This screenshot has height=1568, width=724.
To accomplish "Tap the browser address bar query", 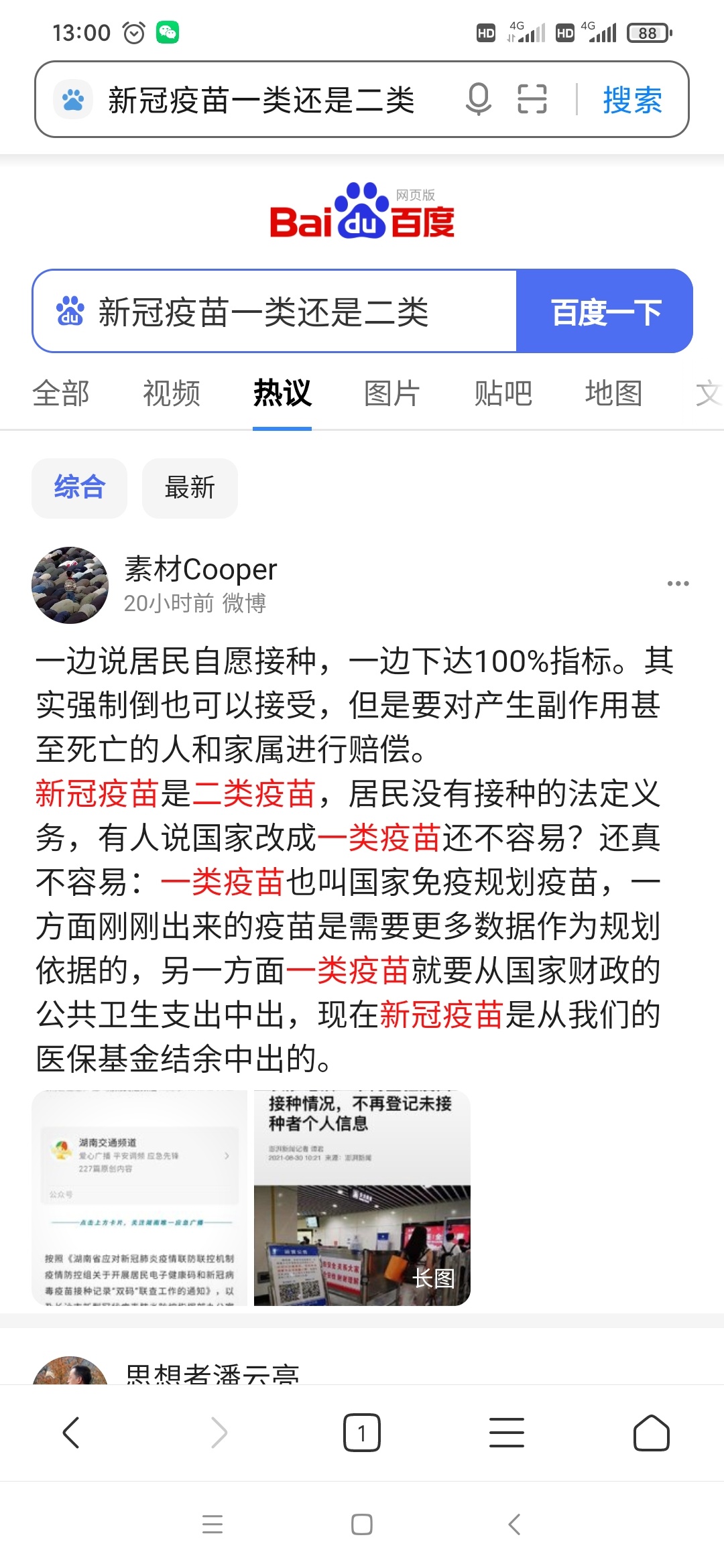I will point(261,101).
